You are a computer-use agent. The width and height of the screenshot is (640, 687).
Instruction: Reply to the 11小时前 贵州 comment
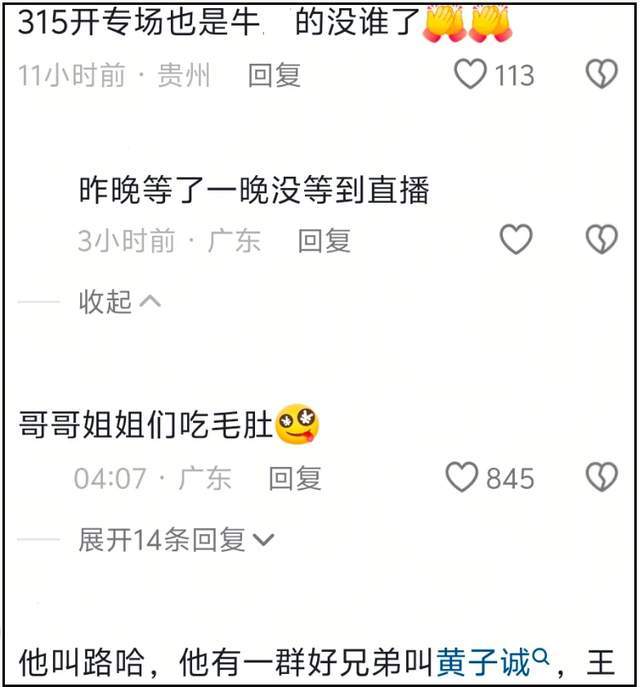(274, 76)
